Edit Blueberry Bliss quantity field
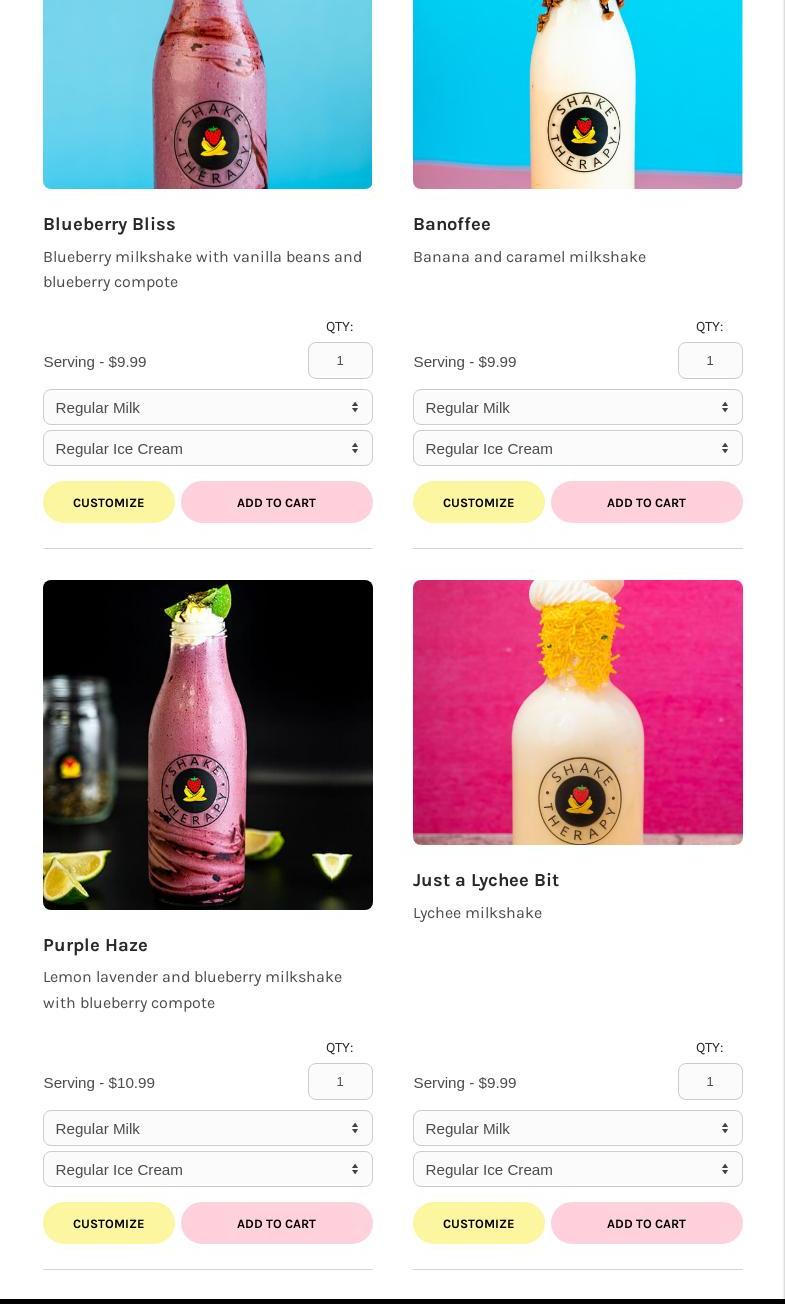The image size is (785, 1304). click(x=340, y=361)
